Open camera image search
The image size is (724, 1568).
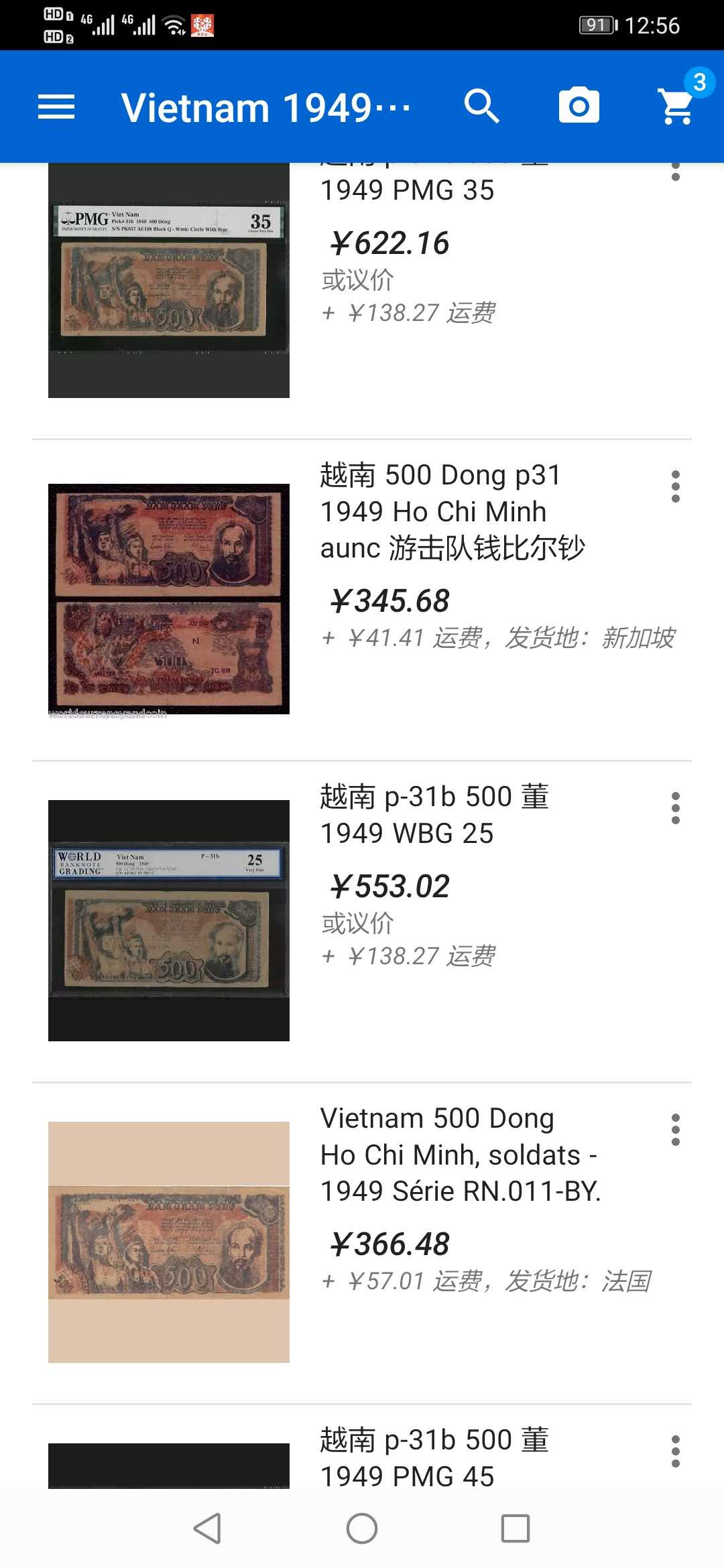click(x=579, y=105)
